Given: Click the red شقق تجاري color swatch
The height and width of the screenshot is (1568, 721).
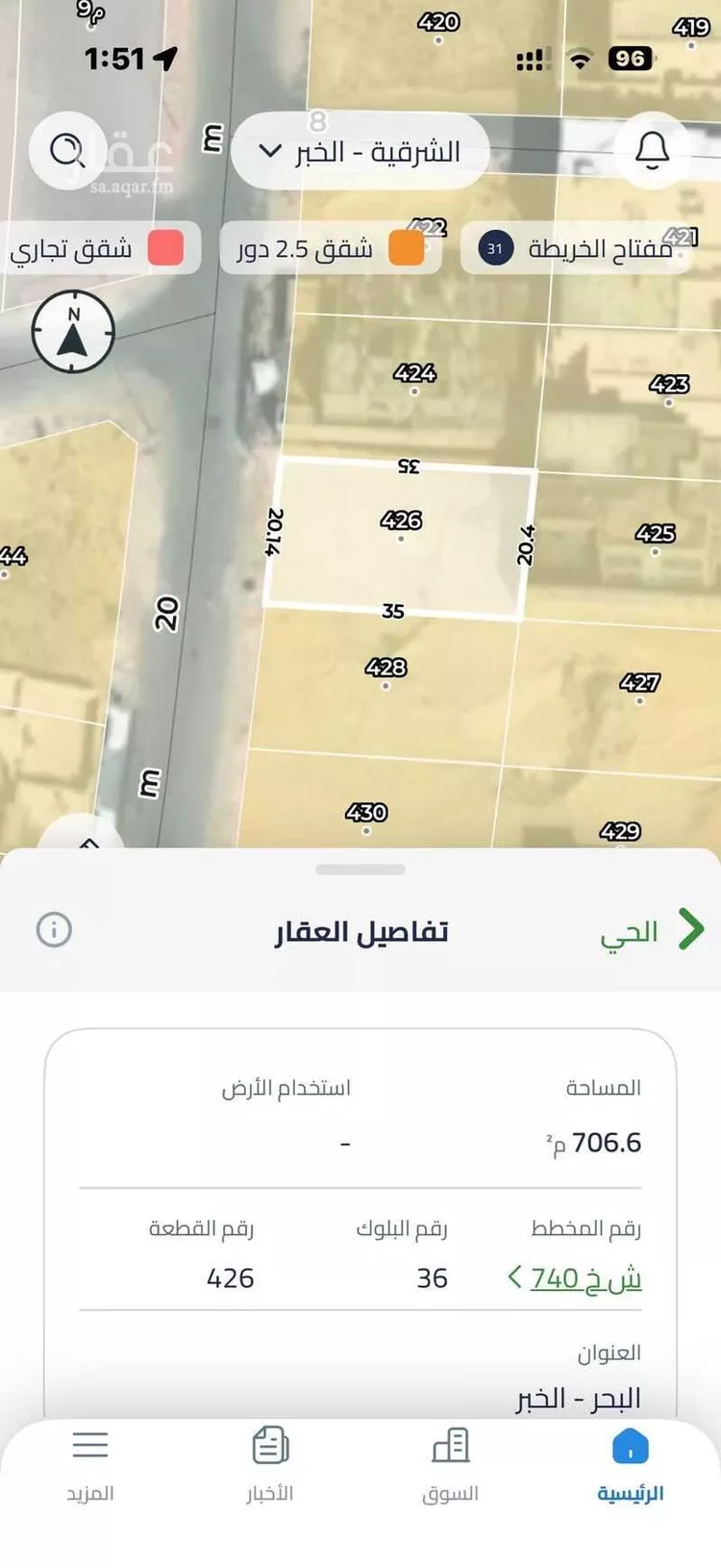Looking at the screenshot, I should pyautogui.click(x=168, y=248).
